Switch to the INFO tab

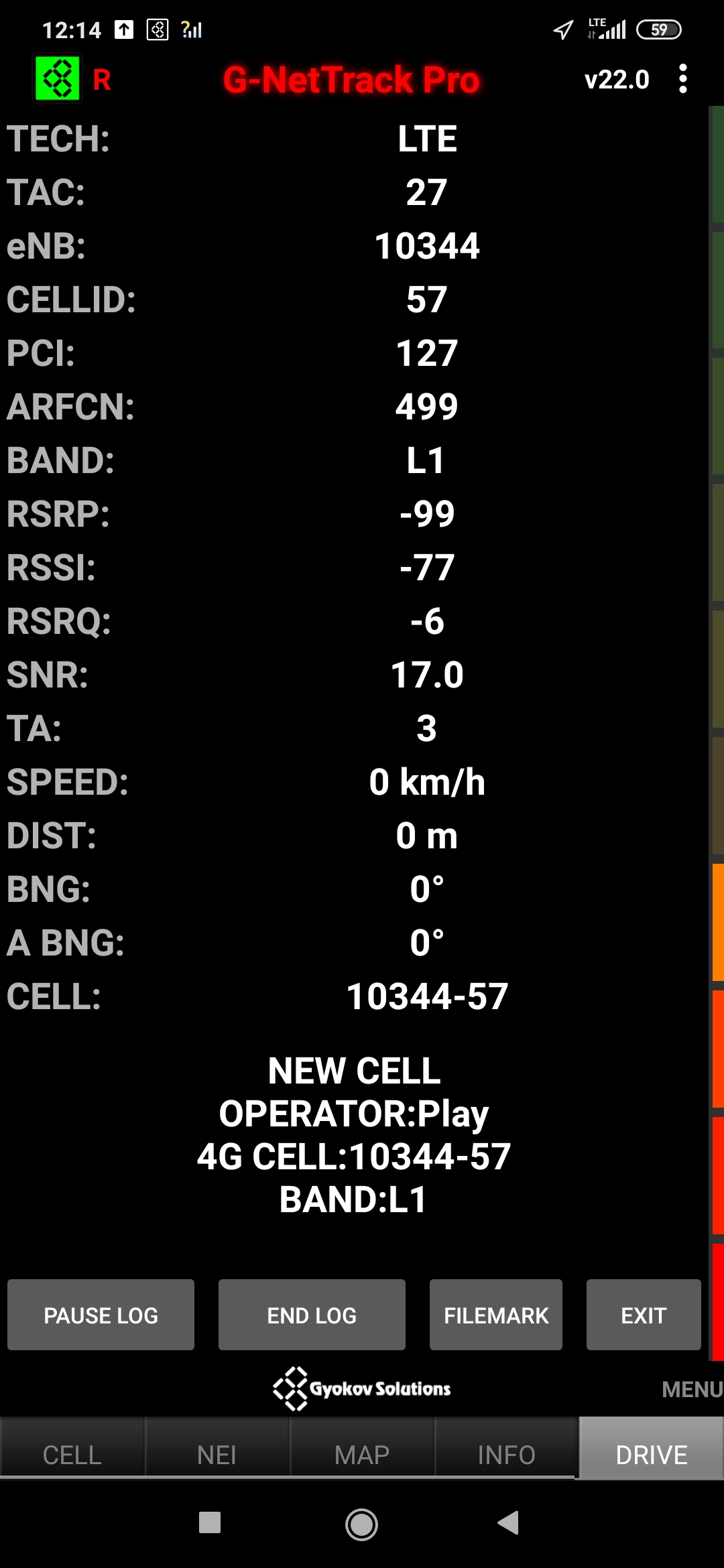click(506, 1455)
